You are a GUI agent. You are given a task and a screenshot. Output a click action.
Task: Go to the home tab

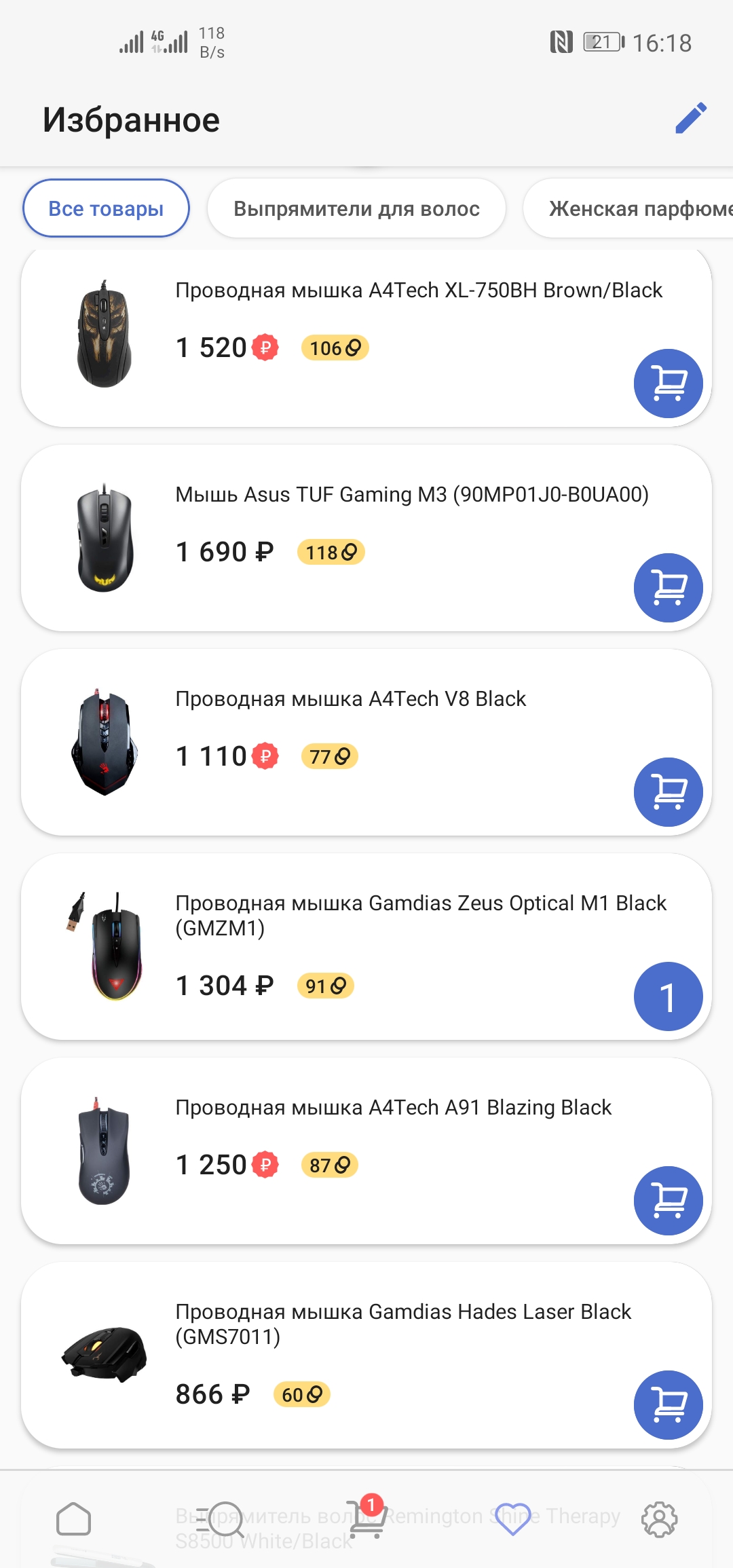[73, 1518]
